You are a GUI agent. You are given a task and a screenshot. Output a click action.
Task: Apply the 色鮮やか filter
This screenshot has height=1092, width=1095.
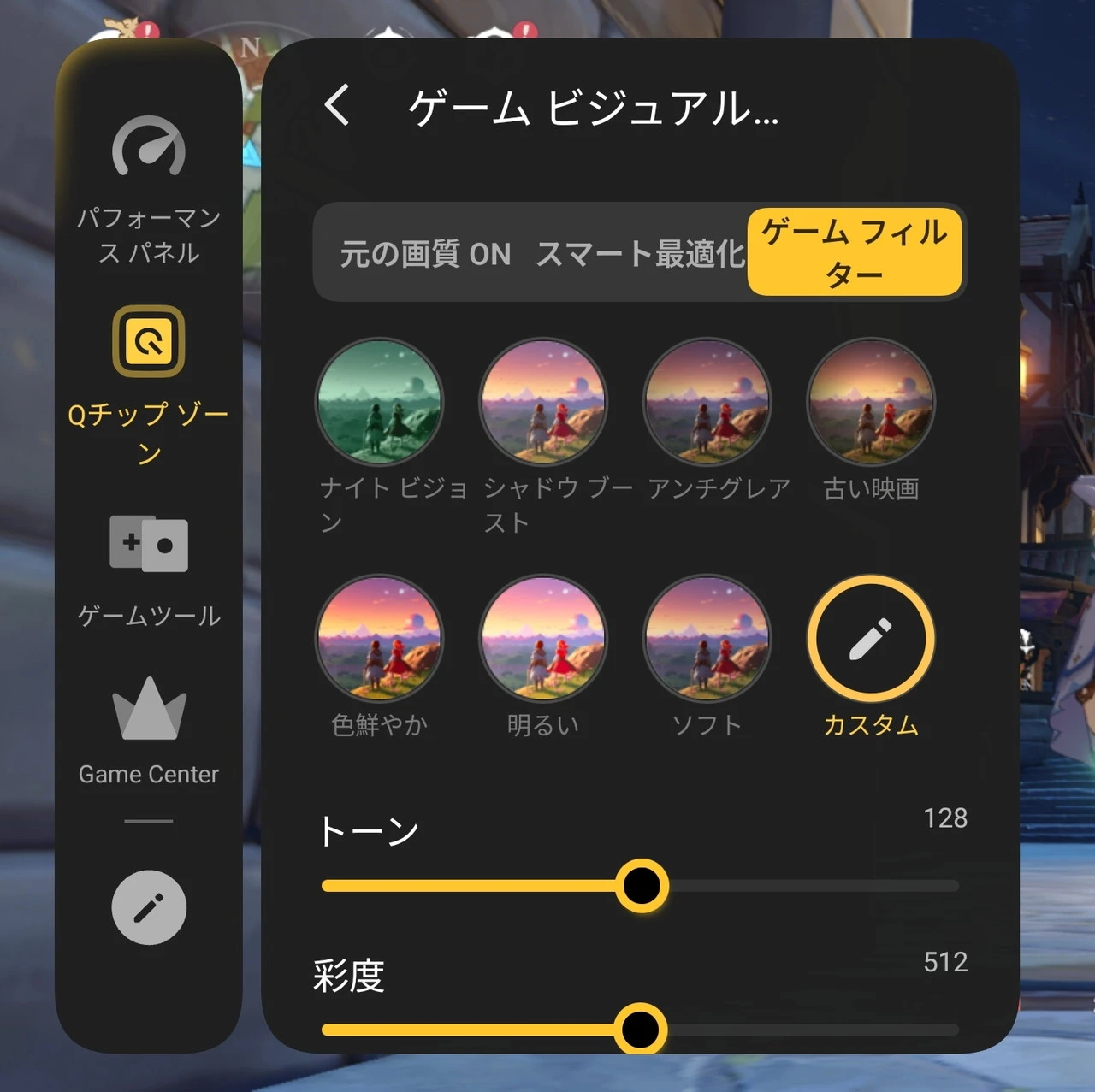(380, 638)
